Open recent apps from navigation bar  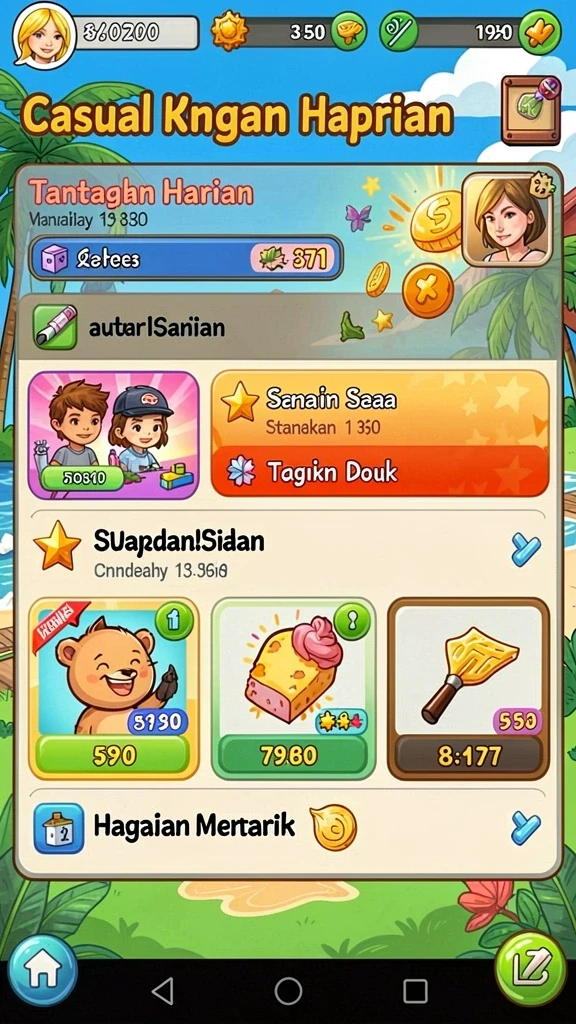pos(415,991)
